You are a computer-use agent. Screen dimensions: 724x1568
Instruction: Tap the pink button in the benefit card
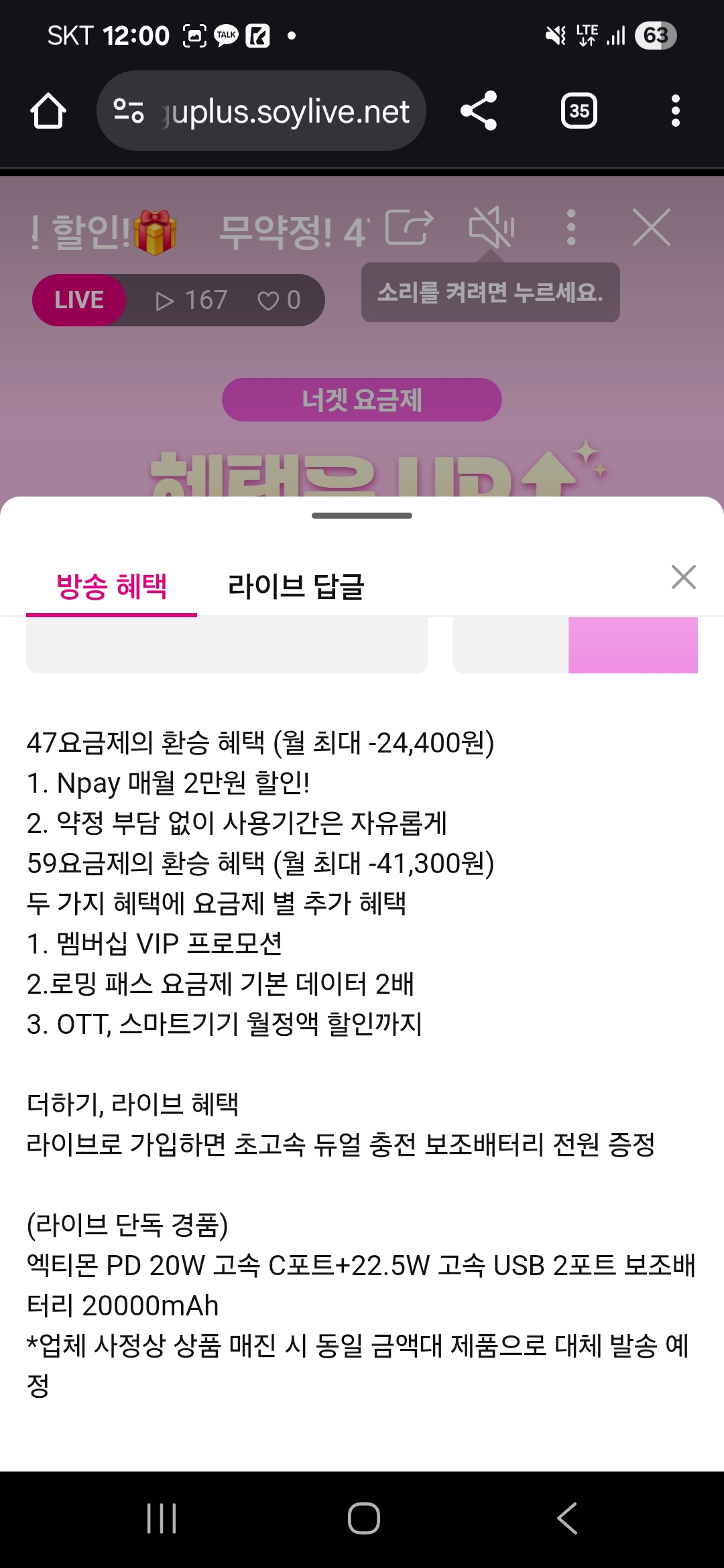[633, 645]
